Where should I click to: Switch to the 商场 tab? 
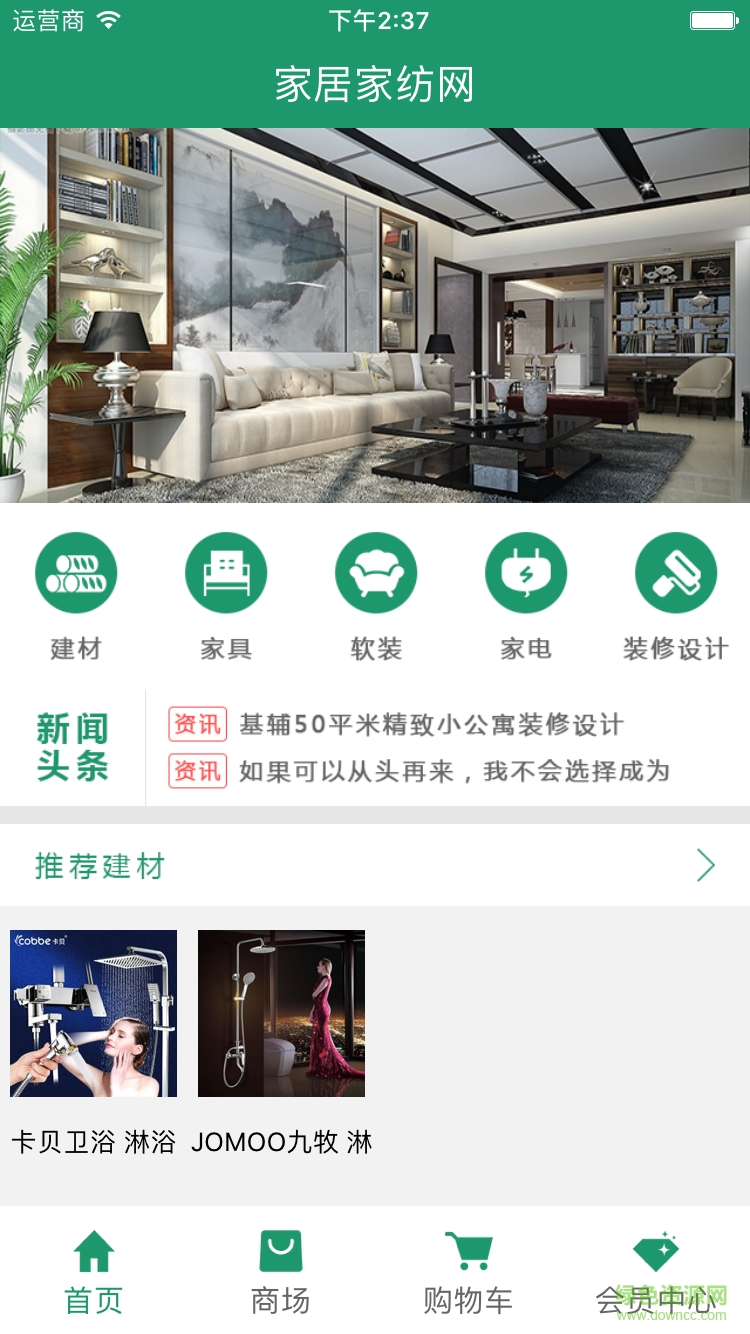[x=281, y=1272]
